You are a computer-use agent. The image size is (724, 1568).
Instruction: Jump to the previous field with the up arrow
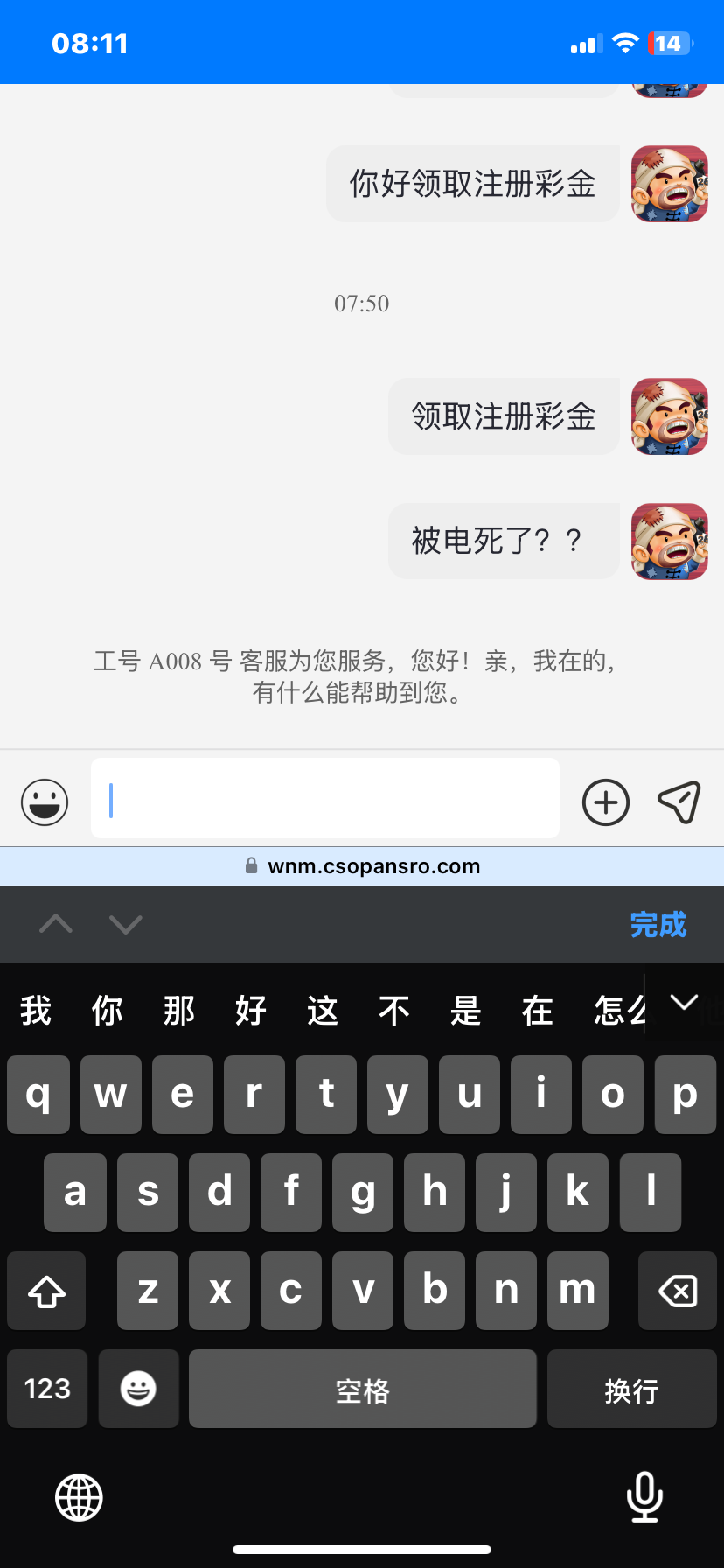(56, 924)
